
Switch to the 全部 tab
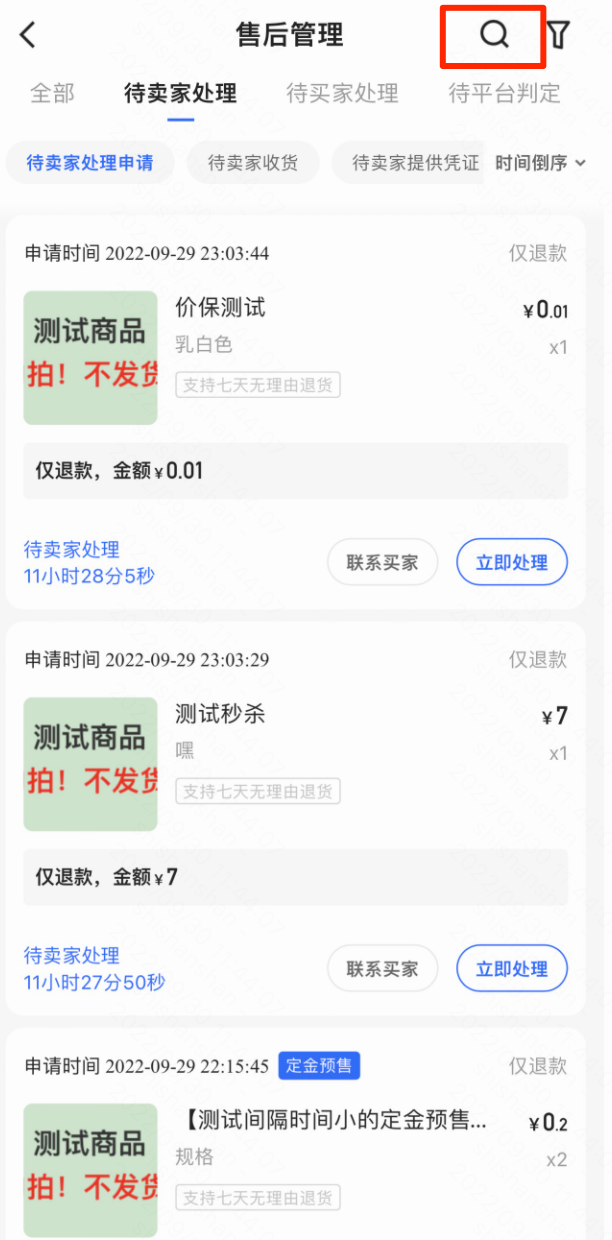52,94
